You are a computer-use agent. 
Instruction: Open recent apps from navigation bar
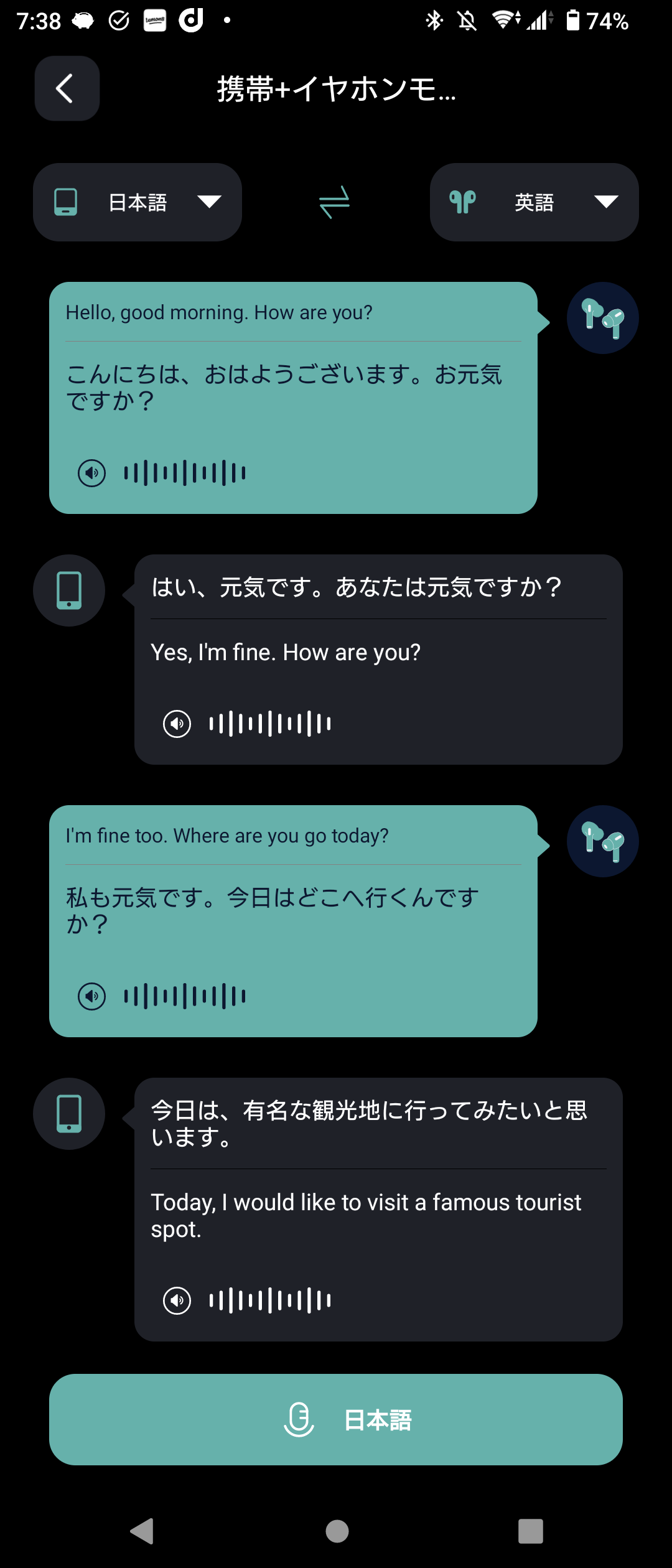point(530,1531)
